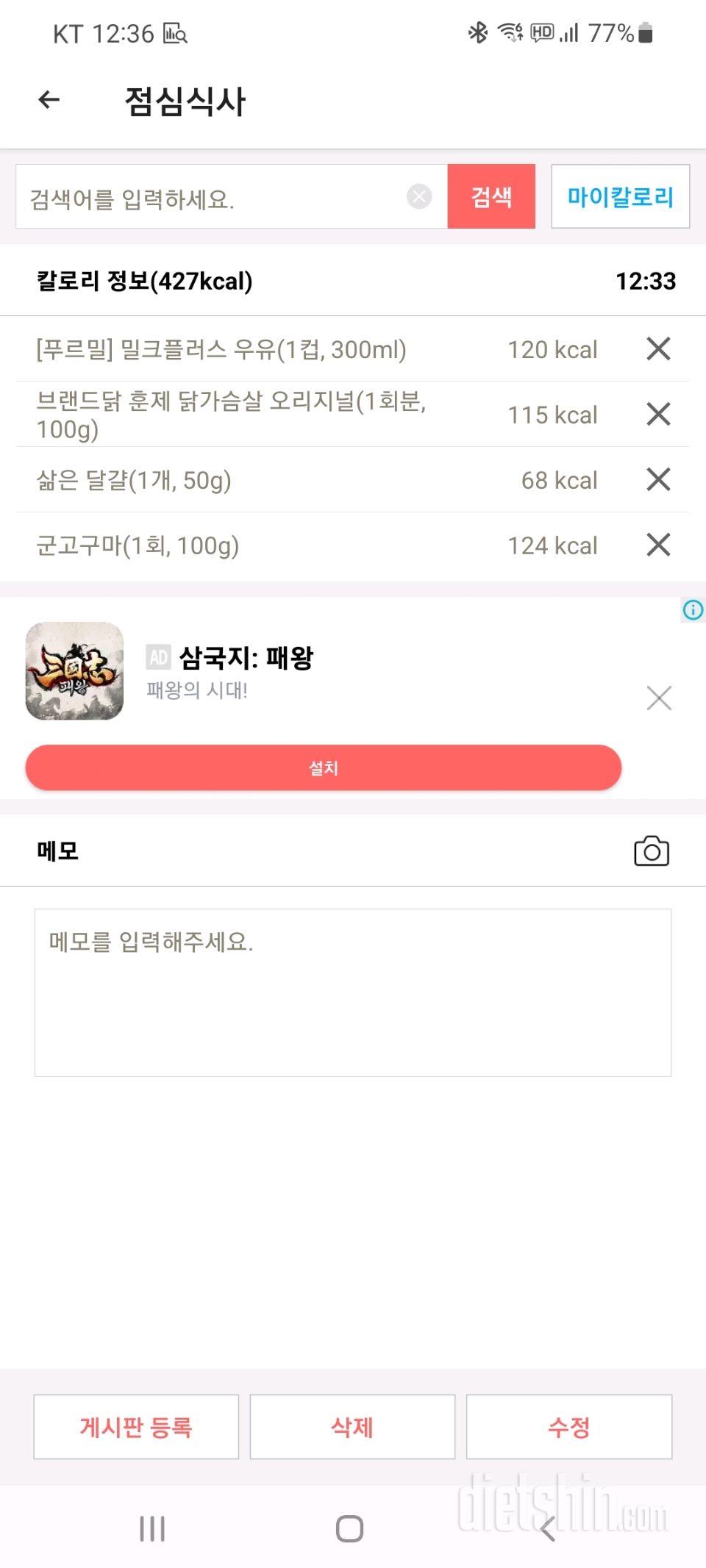Clear the search field text
Screen dimensions: 706x1568
tap(419, 196)
